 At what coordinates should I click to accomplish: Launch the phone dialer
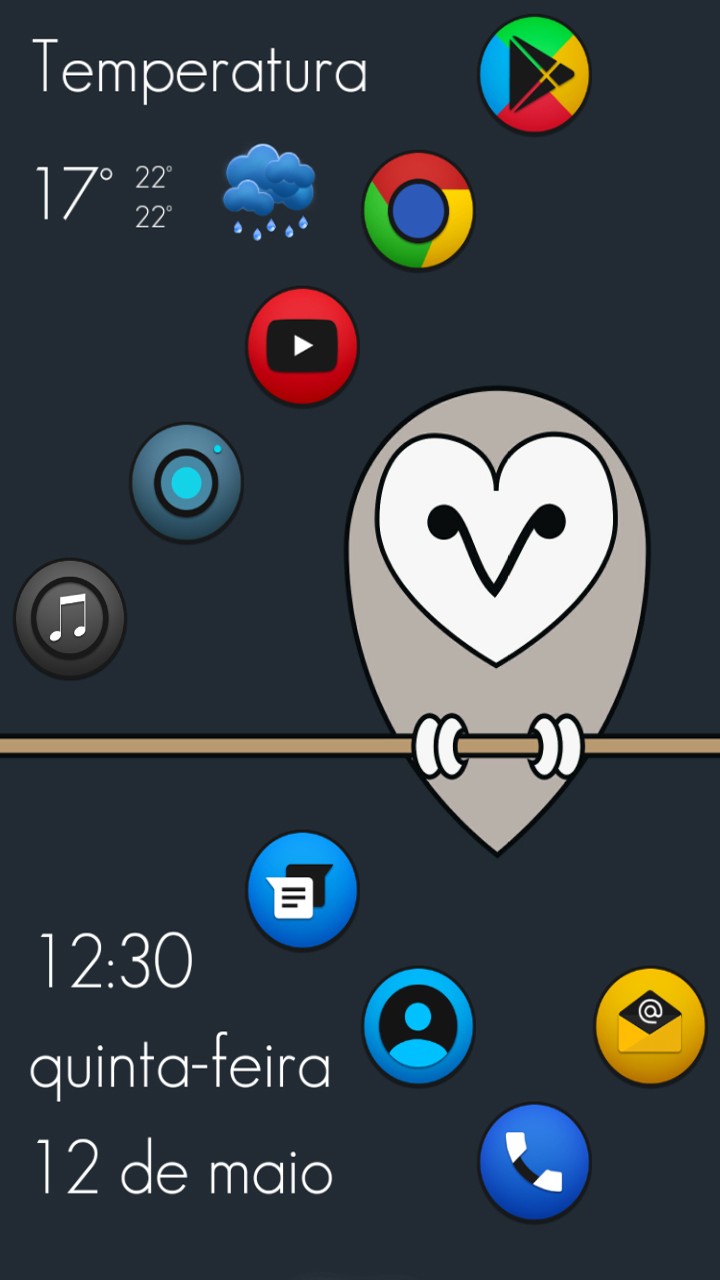coord(535,1163)
